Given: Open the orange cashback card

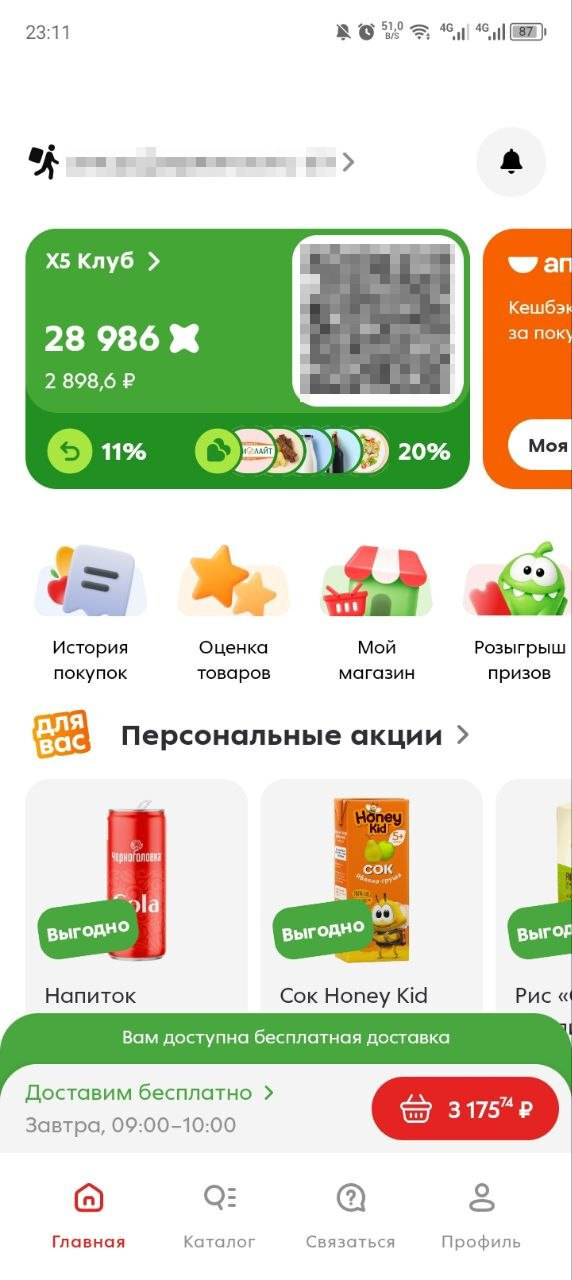Looking at the screenshot, I should [x=528, y=359].
